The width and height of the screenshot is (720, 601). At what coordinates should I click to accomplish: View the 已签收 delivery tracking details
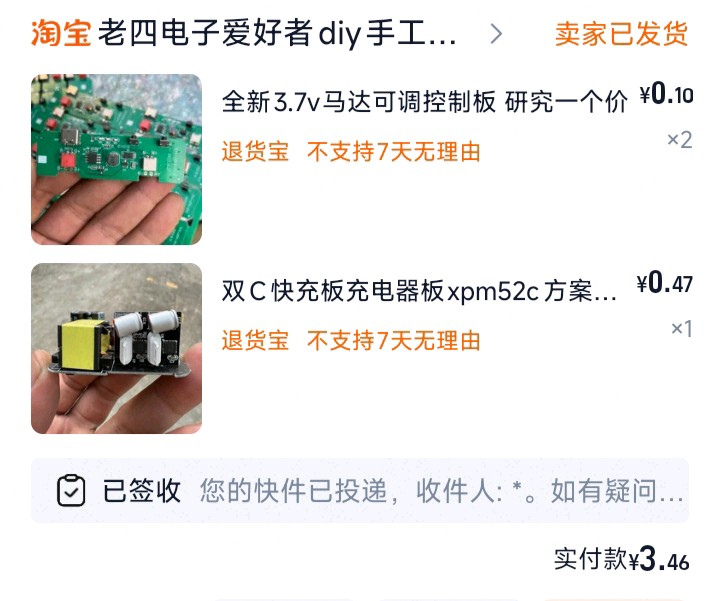pos(360,491)
